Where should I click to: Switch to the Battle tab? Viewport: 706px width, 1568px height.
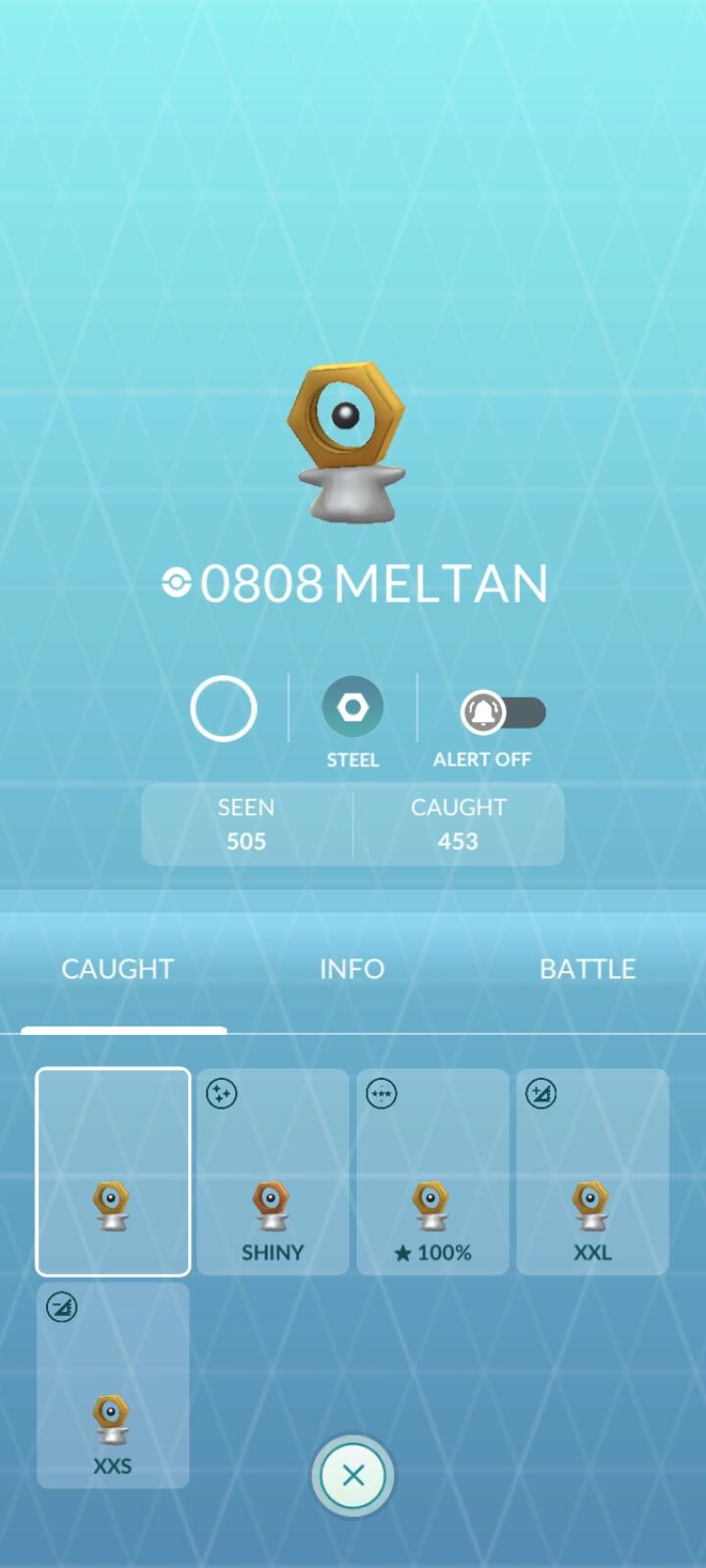[x=587, y=969]
